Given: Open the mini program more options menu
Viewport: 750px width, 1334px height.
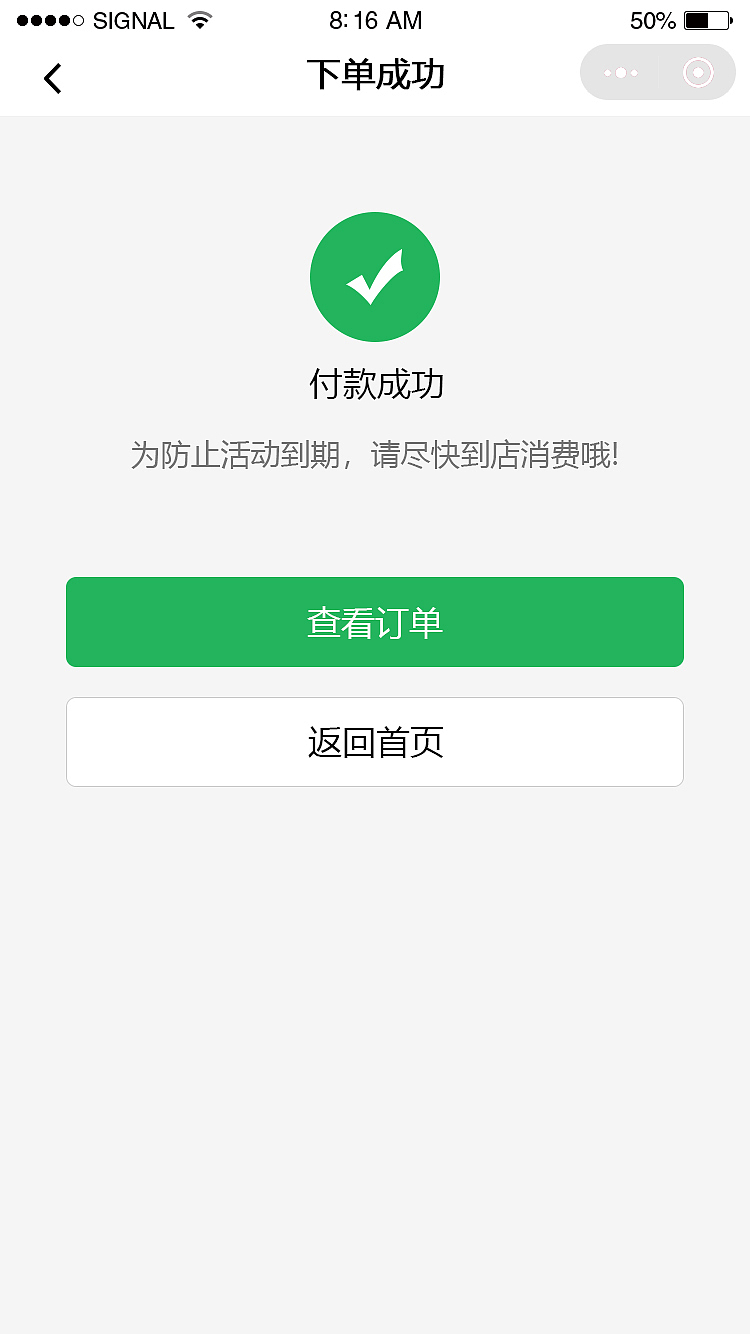Looking at the screenshot, I should pyautogui.click(x=620, y=73).
